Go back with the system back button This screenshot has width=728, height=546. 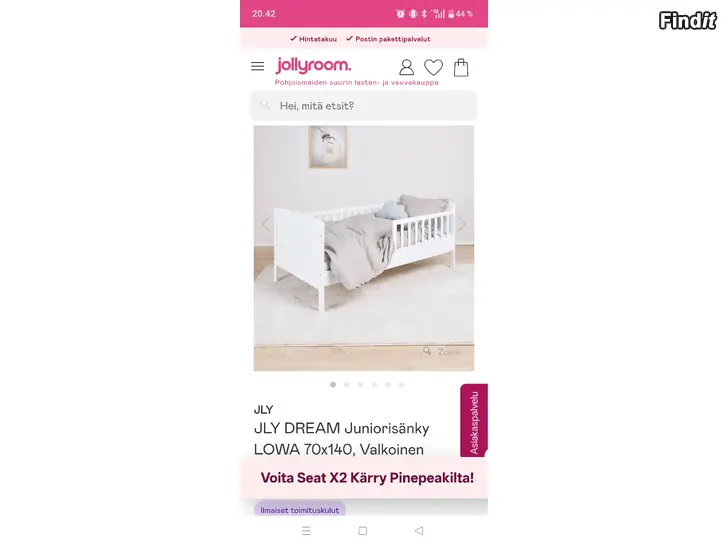(x=419, y=531)
